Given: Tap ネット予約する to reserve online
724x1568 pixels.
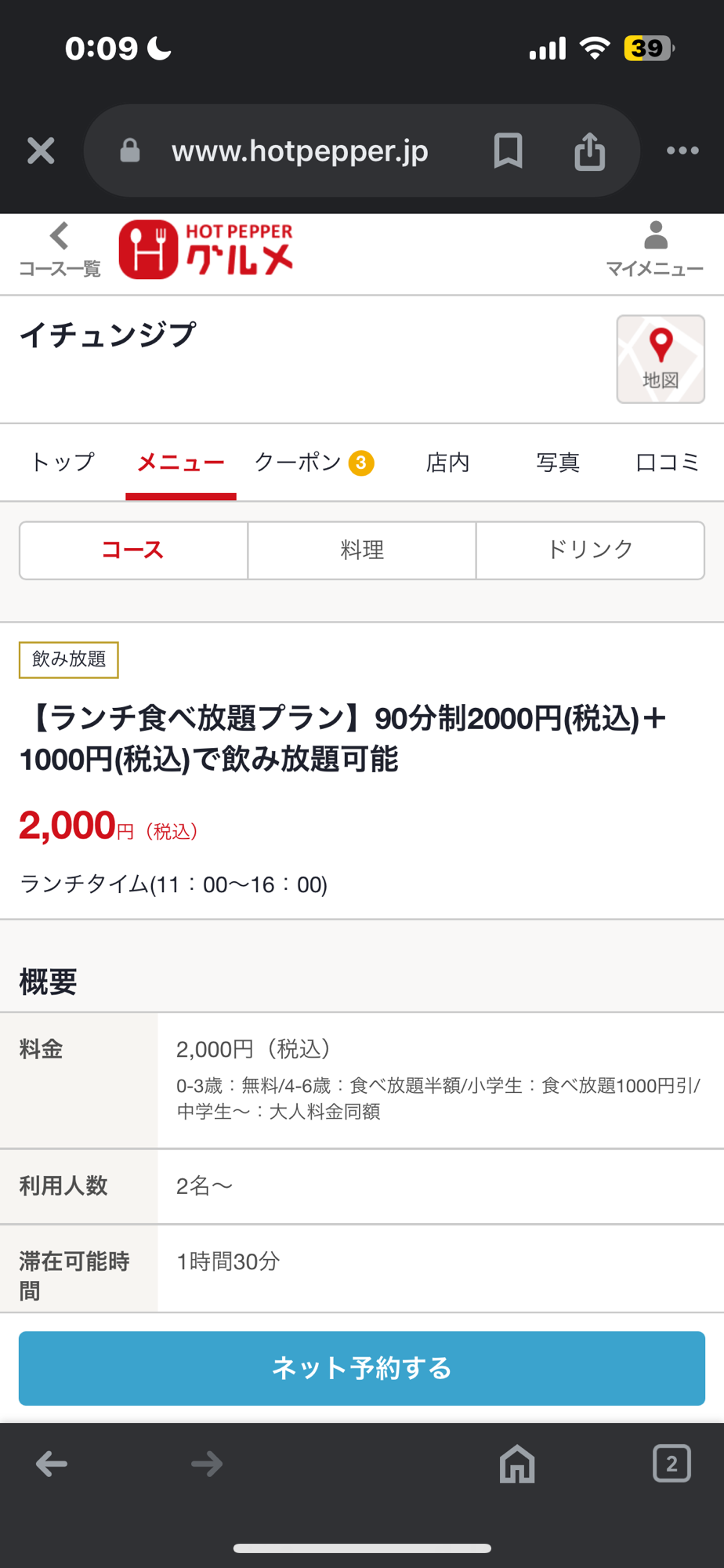Looking at the screenshot, I should coord(362,1368).
